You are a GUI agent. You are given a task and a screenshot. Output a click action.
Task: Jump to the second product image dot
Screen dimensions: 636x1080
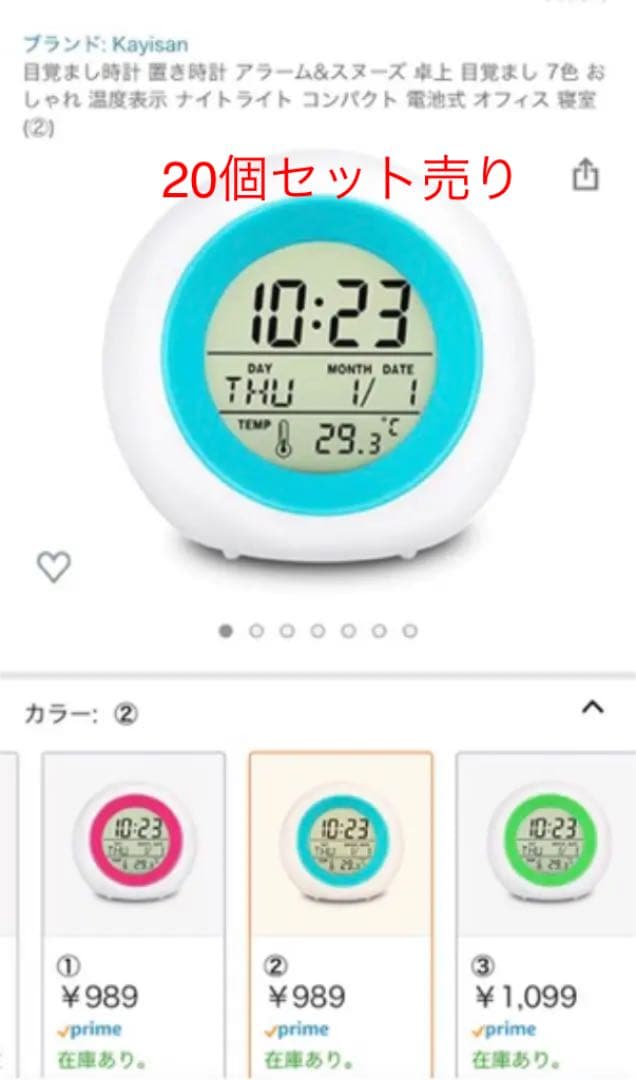pos(256,631)
